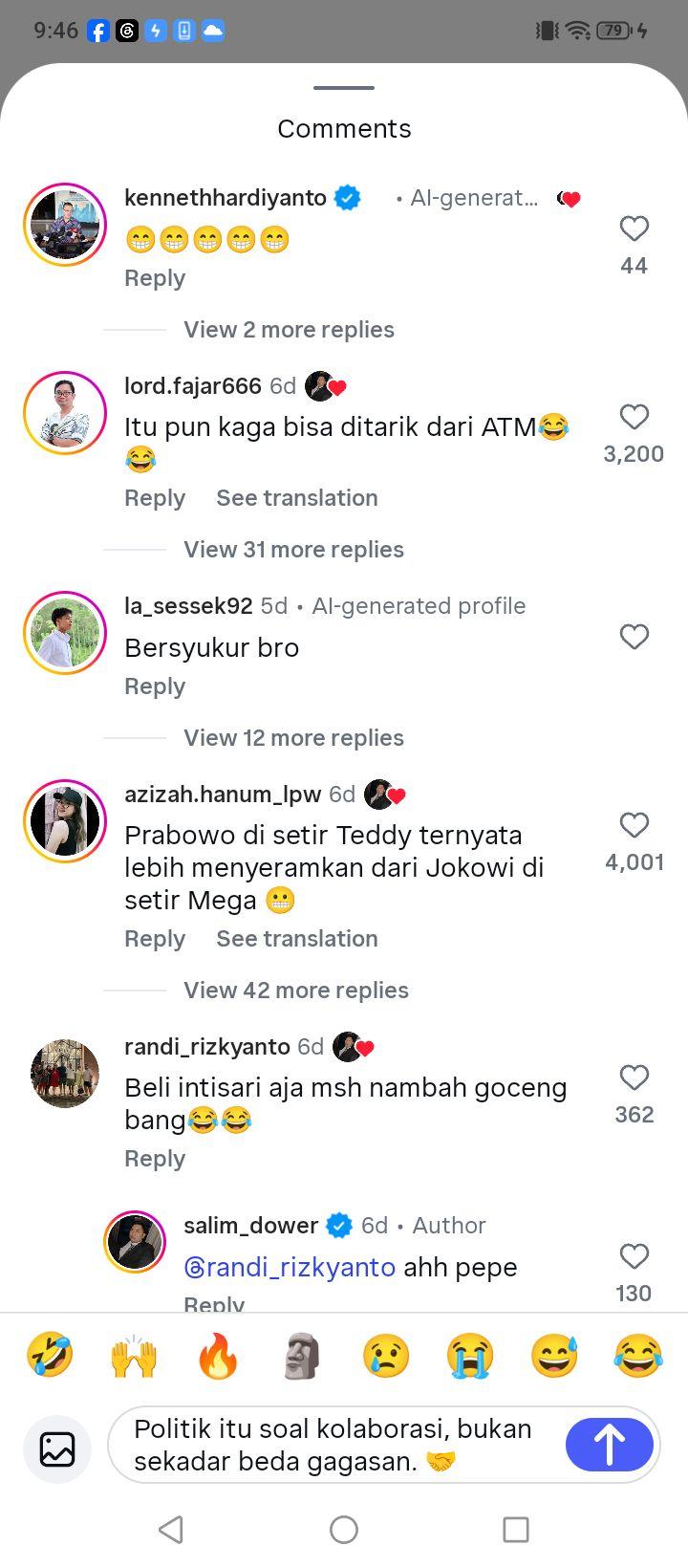Viewport: 688px width, 1568px height.
Task: Send the typed comment with arrow button
Action: pos(610,1445)
